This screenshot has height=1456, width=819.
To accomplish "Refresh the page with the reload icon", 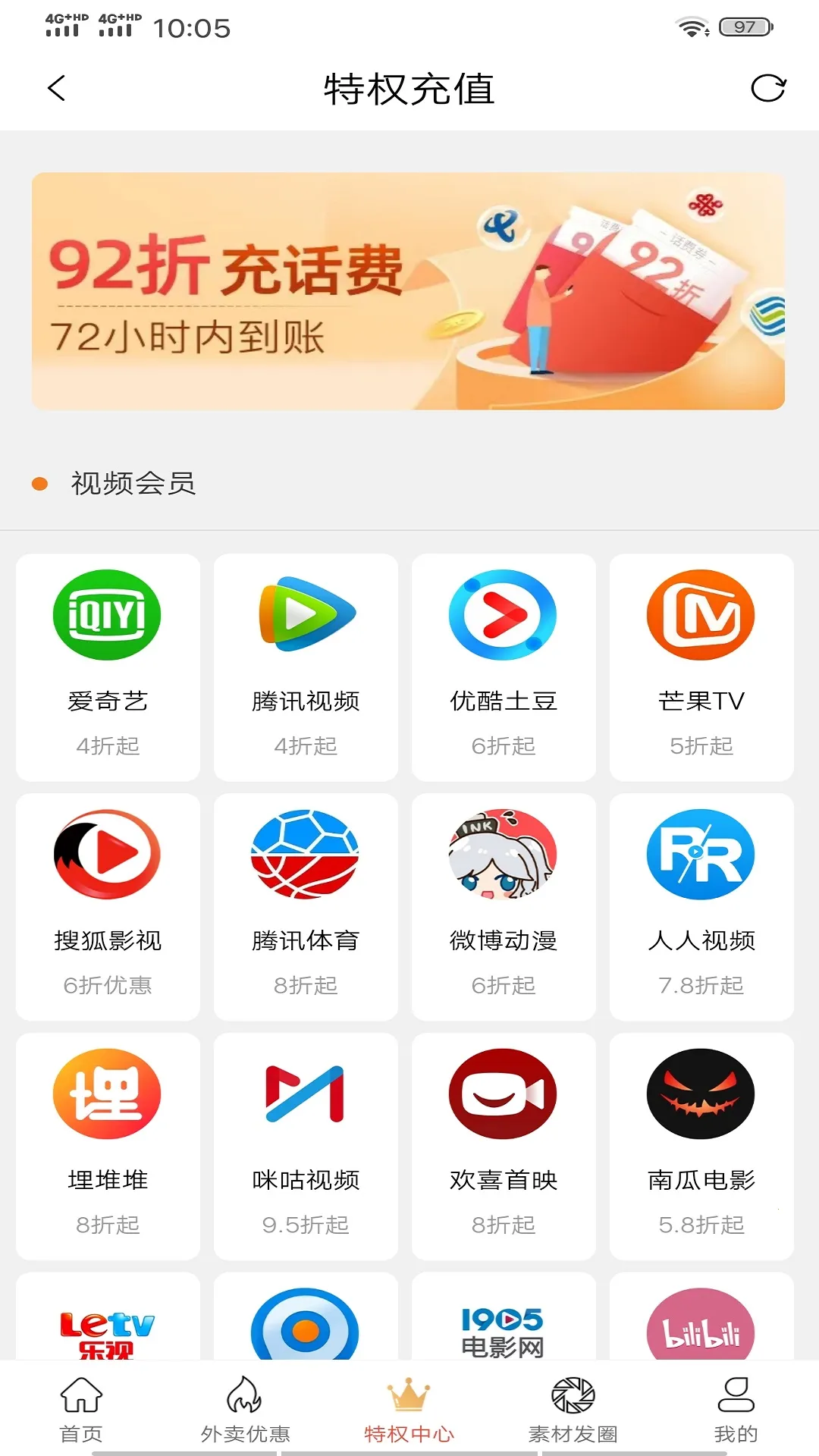I will click(x=767, y=88).
